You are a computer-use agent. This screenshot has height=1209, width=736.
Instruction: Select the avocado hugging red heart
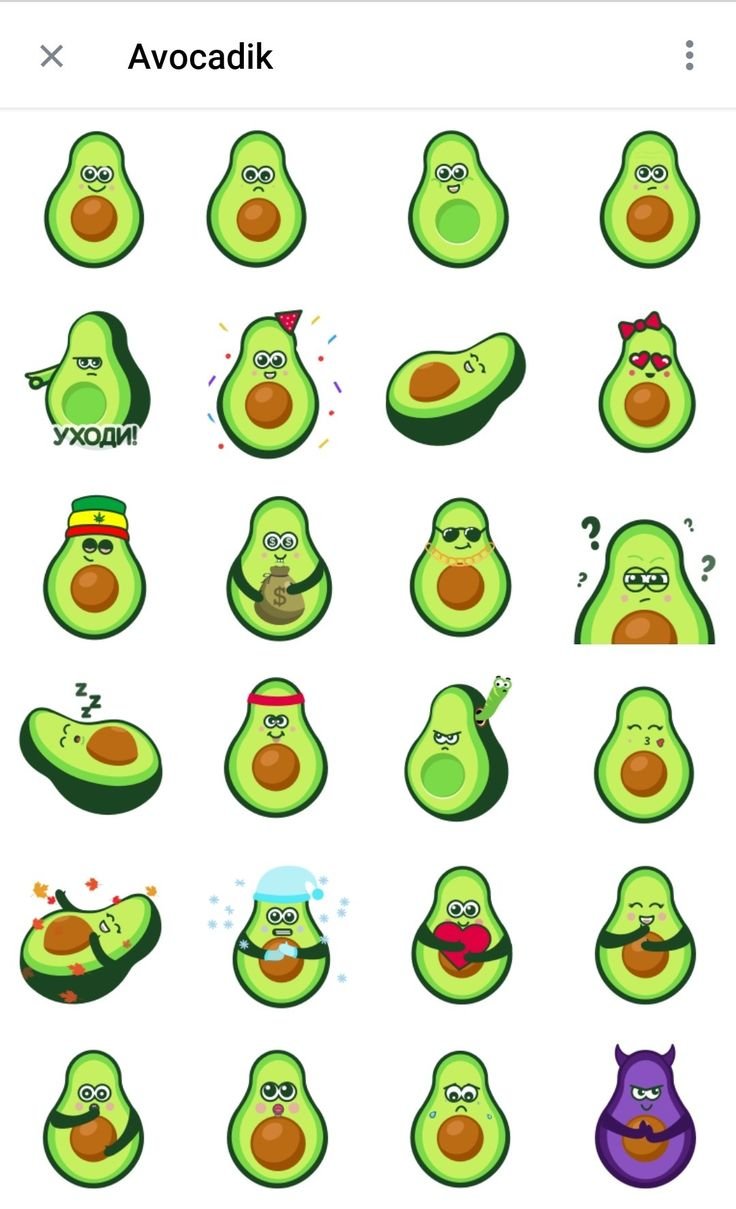coord(461,934)
